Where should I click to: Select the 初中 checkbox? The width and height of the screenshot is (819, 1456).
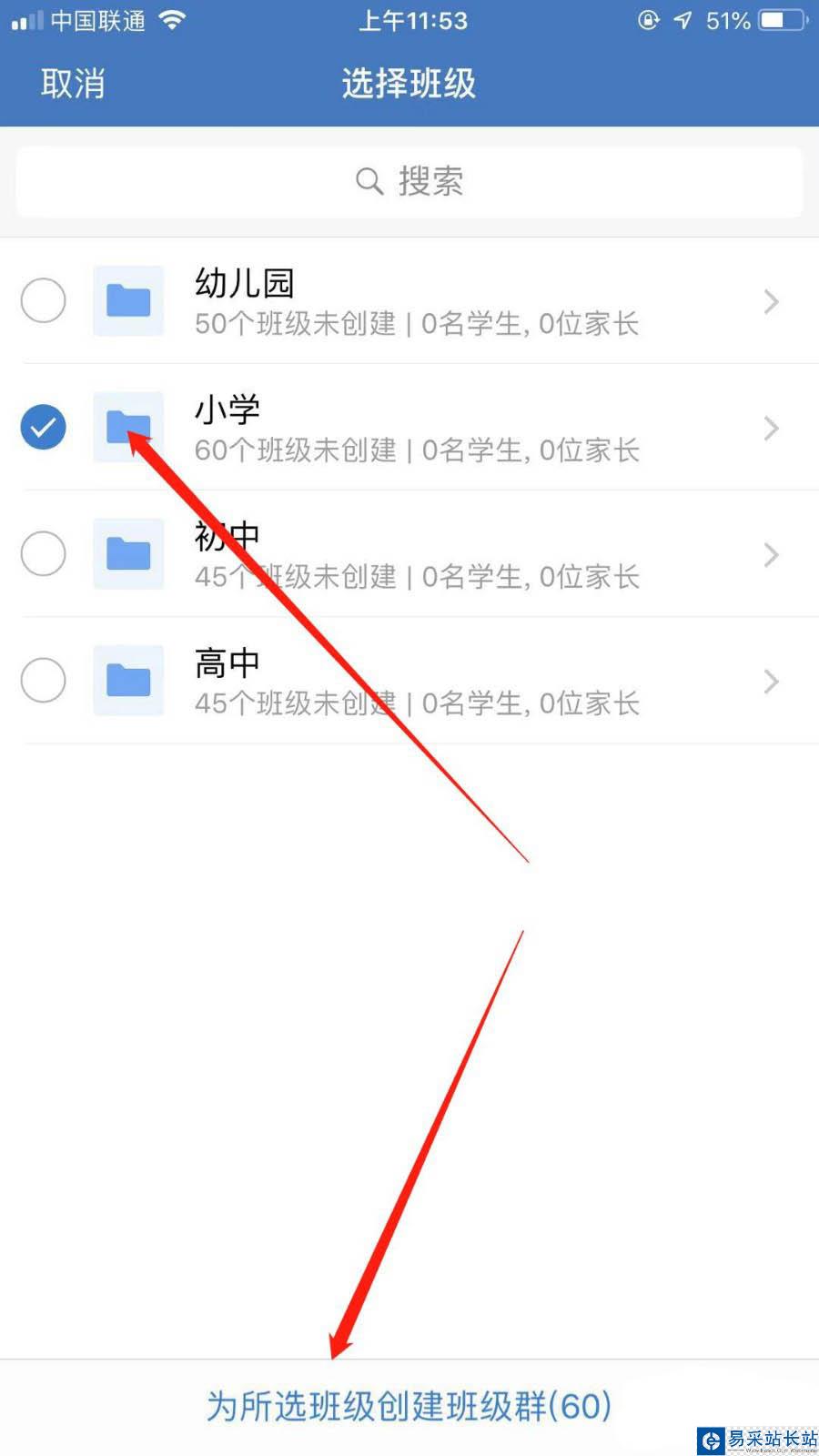(44, 554)
